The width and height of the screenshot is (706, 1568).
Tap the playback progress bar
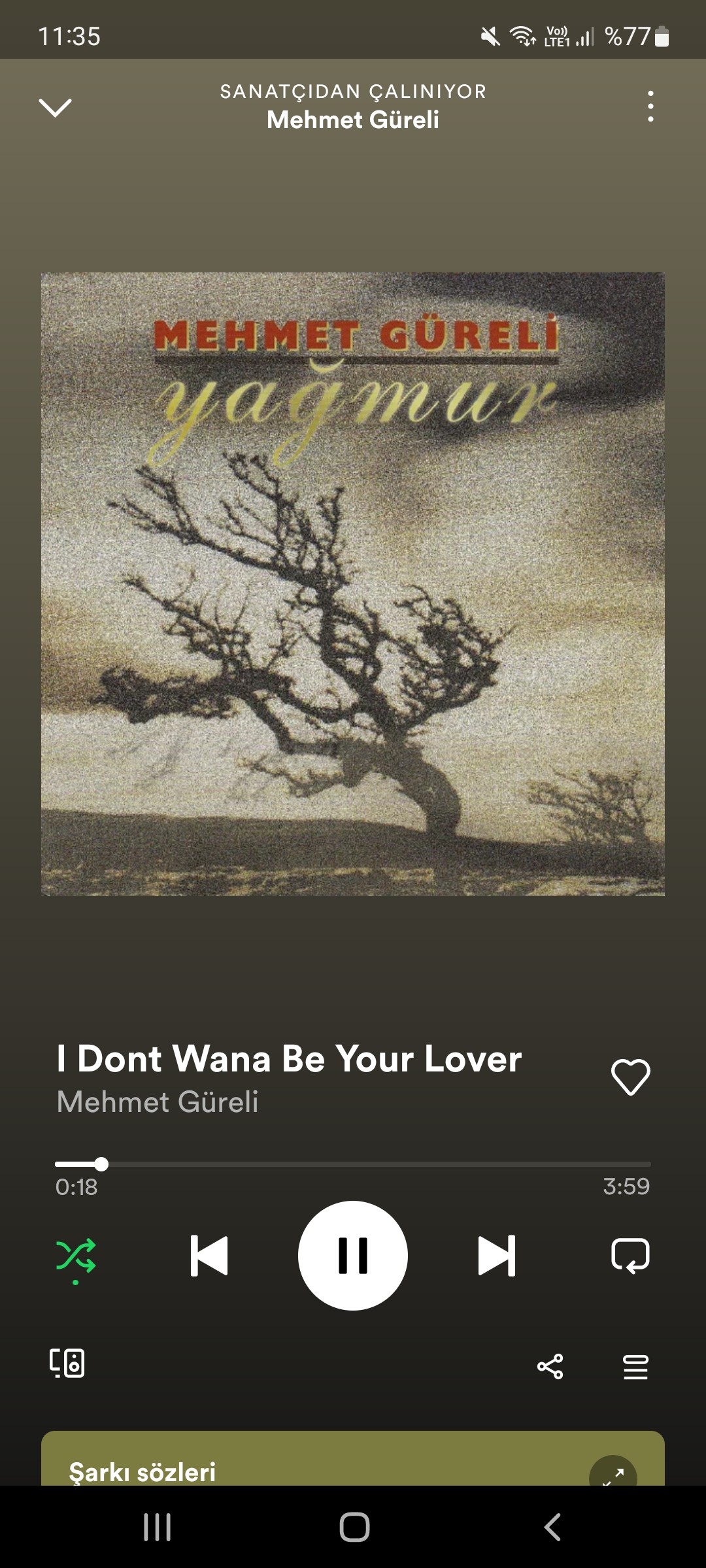click(x=353, y=1164)
